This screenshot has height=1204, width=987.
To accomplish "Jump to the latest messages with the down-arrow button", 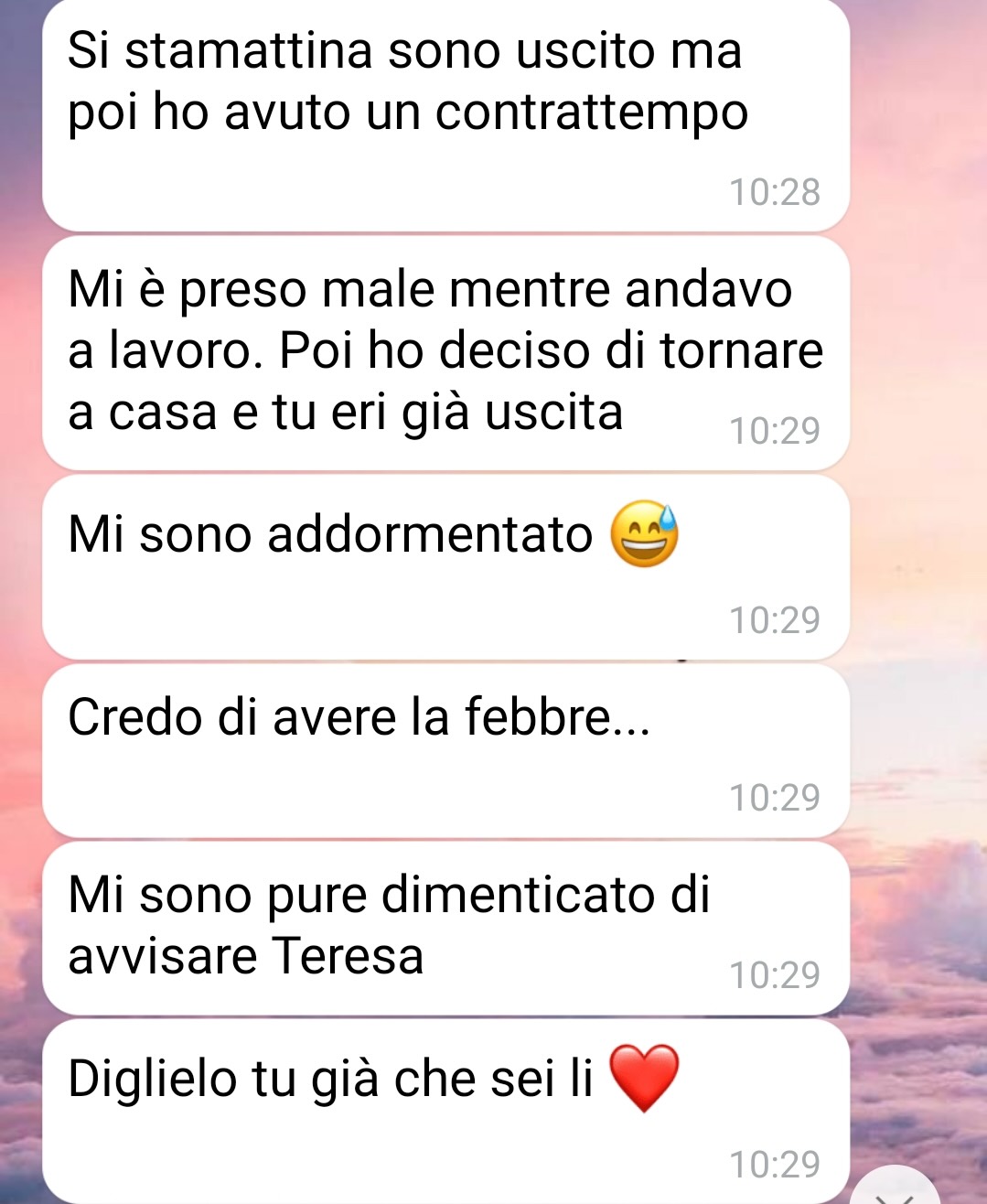I will pyautogui.click(x=895, y=1192).
